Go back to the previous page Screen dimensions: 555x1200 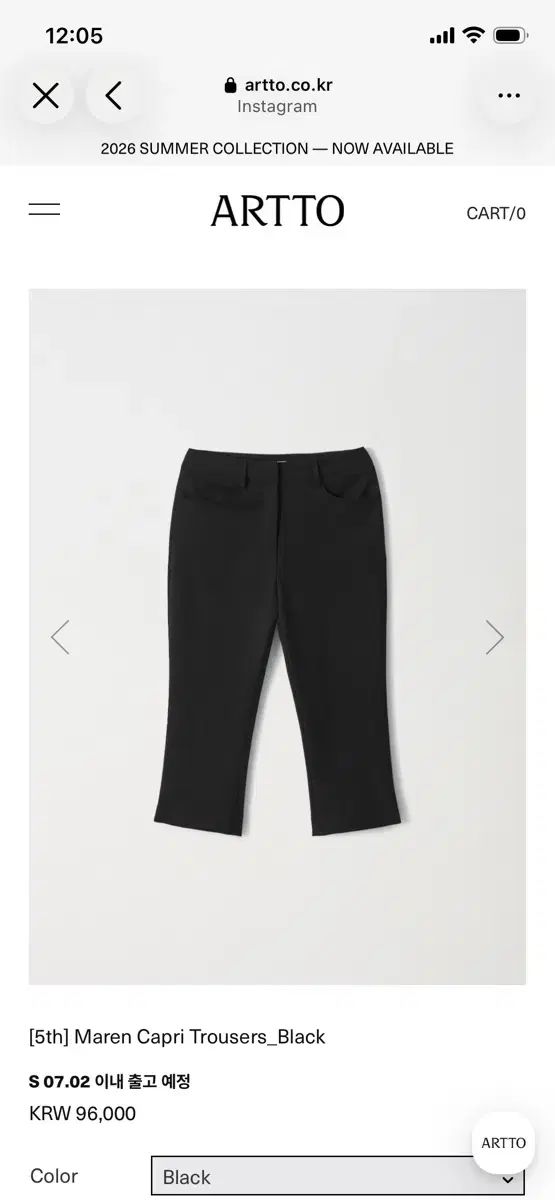pos(114,96)
